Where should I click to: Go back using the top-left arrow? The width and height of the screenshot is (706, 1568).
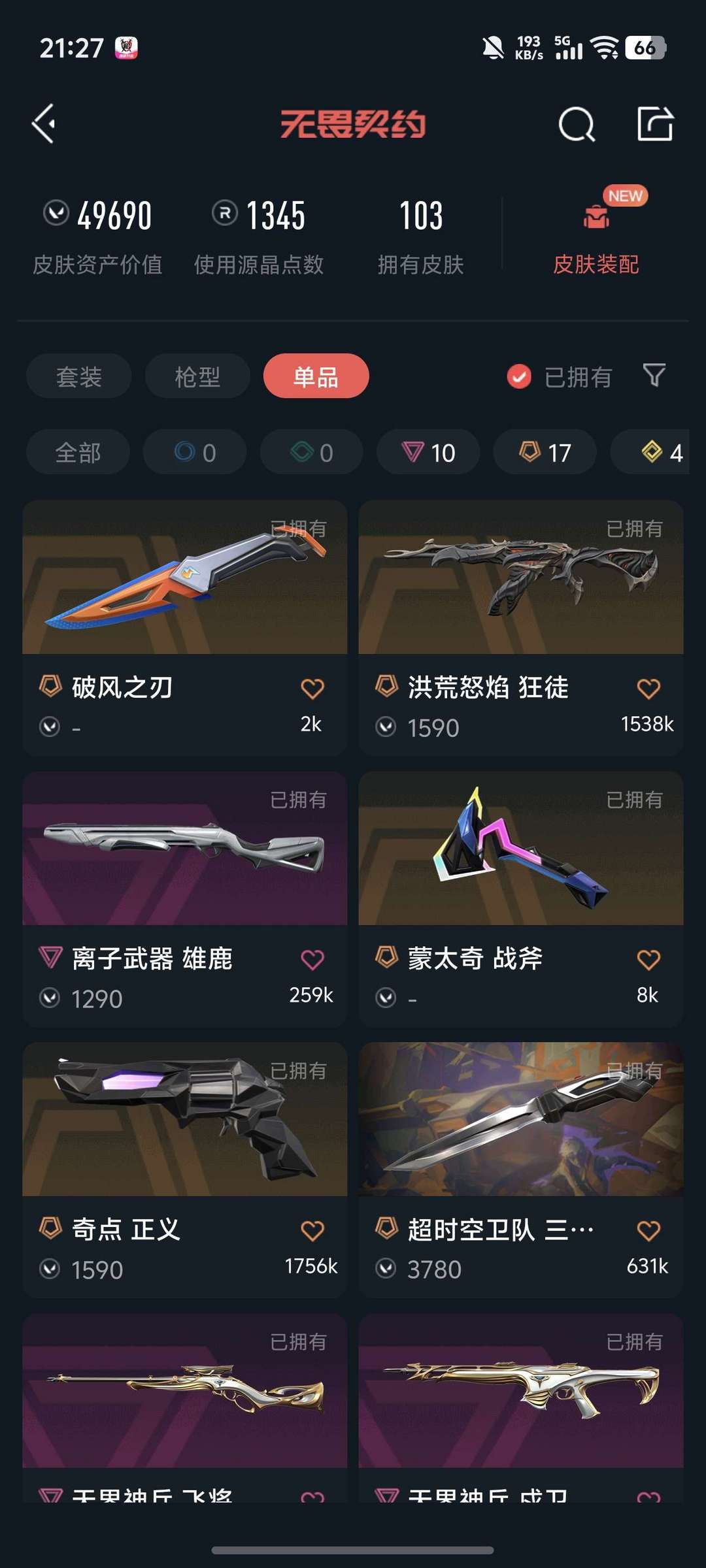point(44,123)
